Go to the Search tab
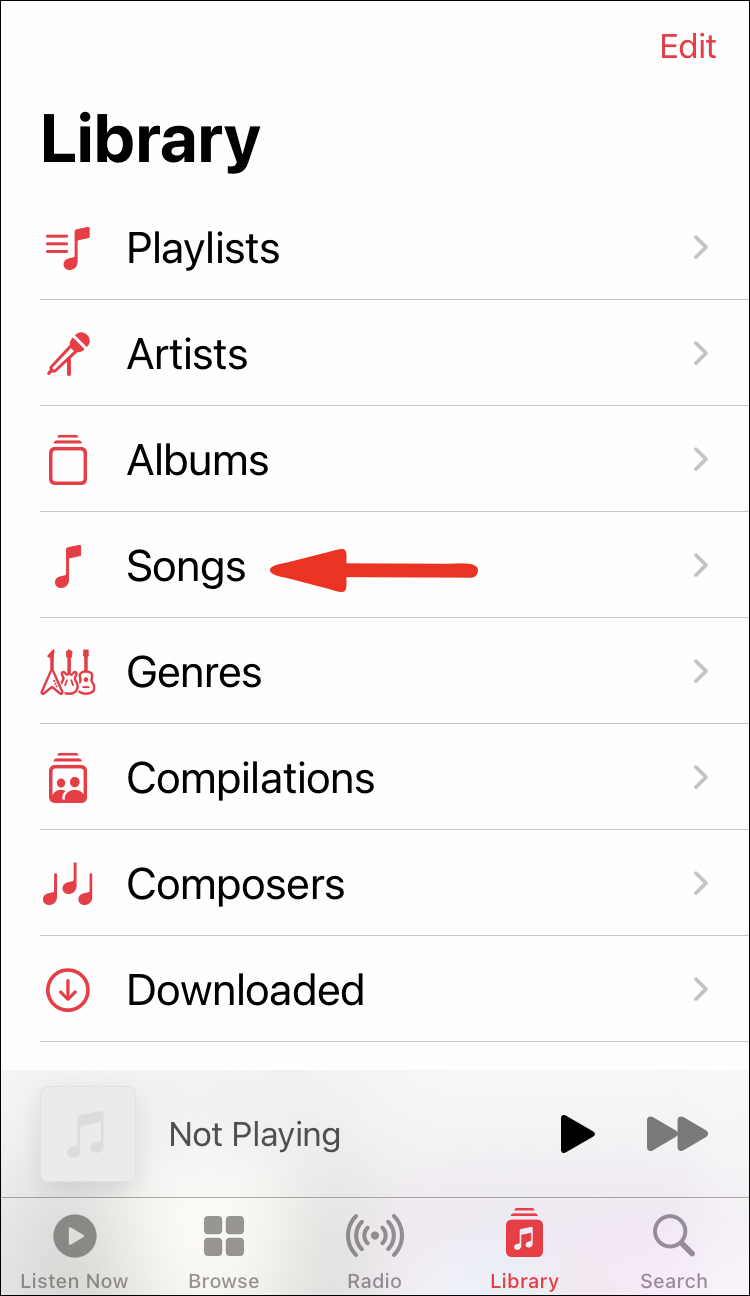750x1296 pixels. pos(674,1250)
